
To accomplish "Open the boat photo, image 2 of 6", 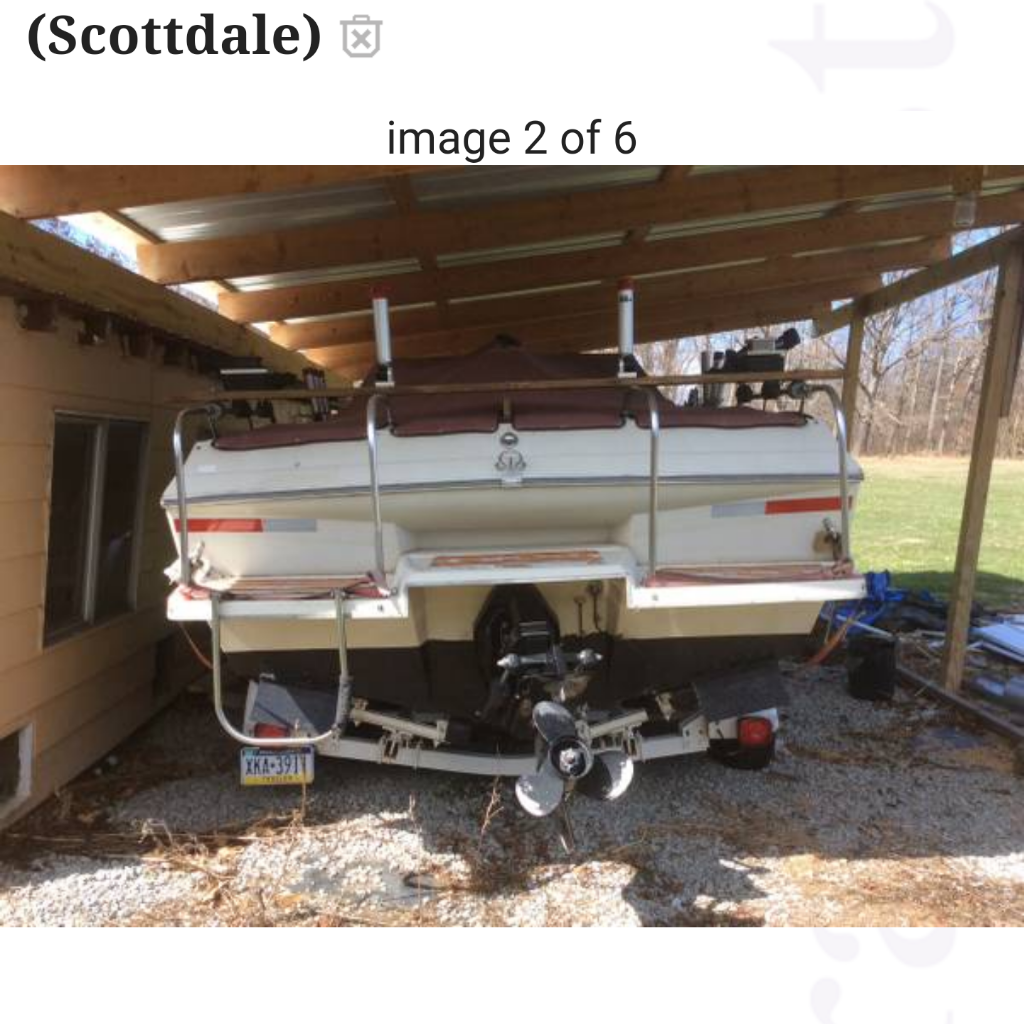I will pos(512,545).
